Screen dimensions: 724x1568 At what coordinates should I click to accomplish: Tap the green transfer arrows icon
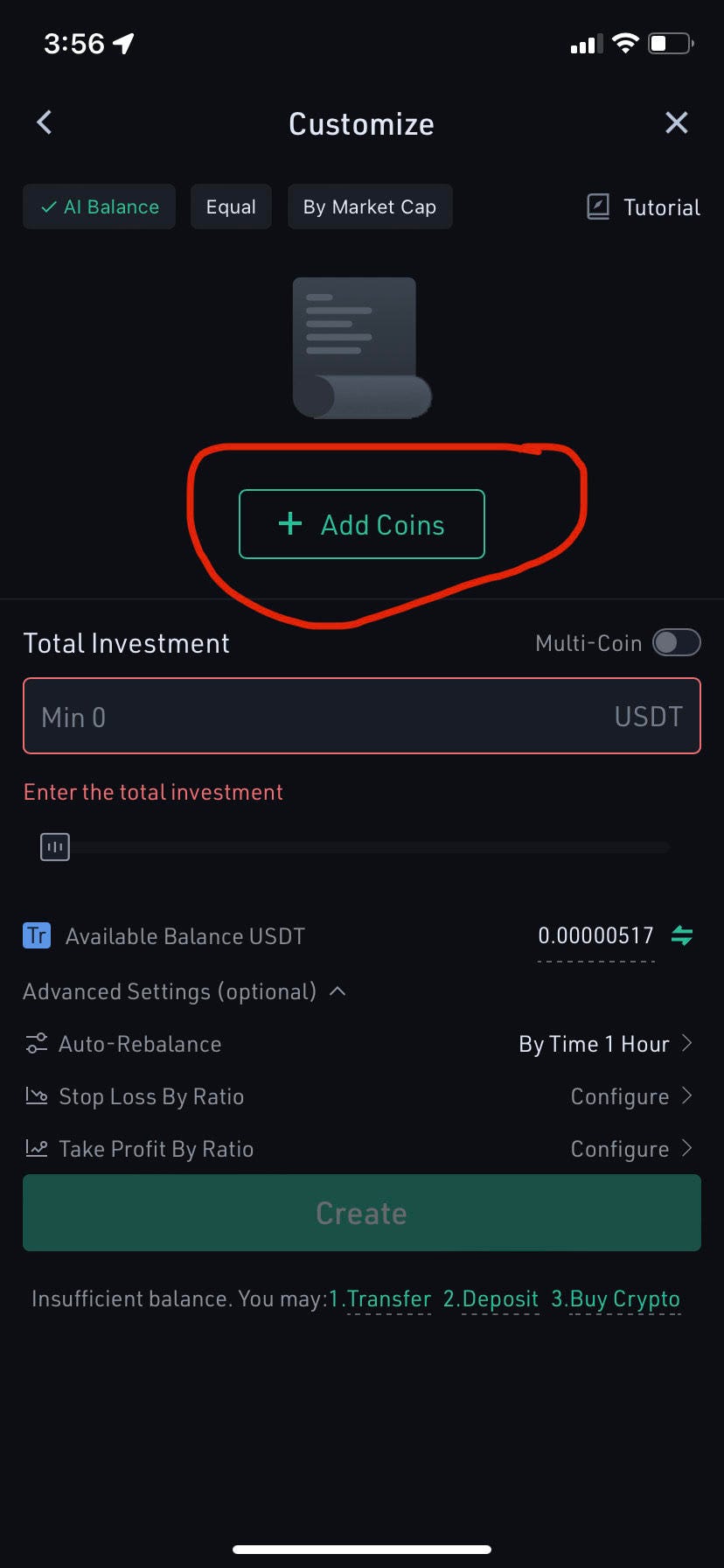(682, 935)
